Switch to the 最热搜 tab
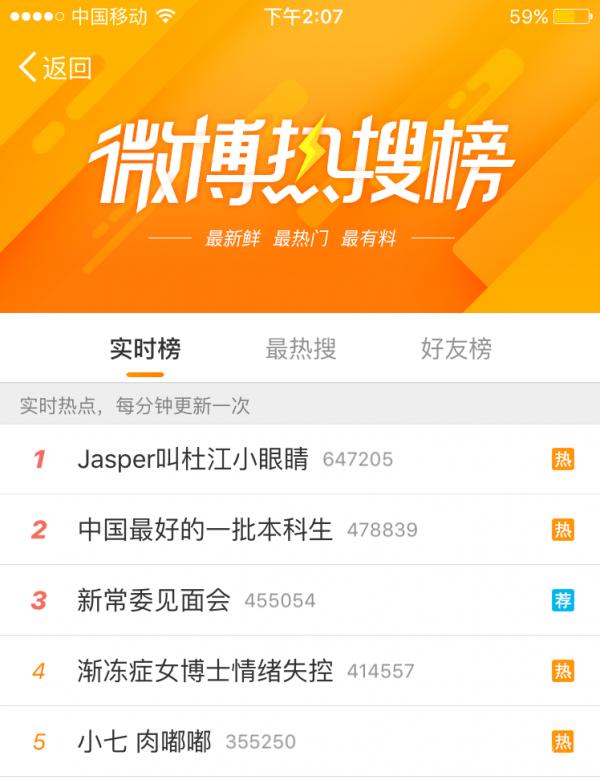 300,349
